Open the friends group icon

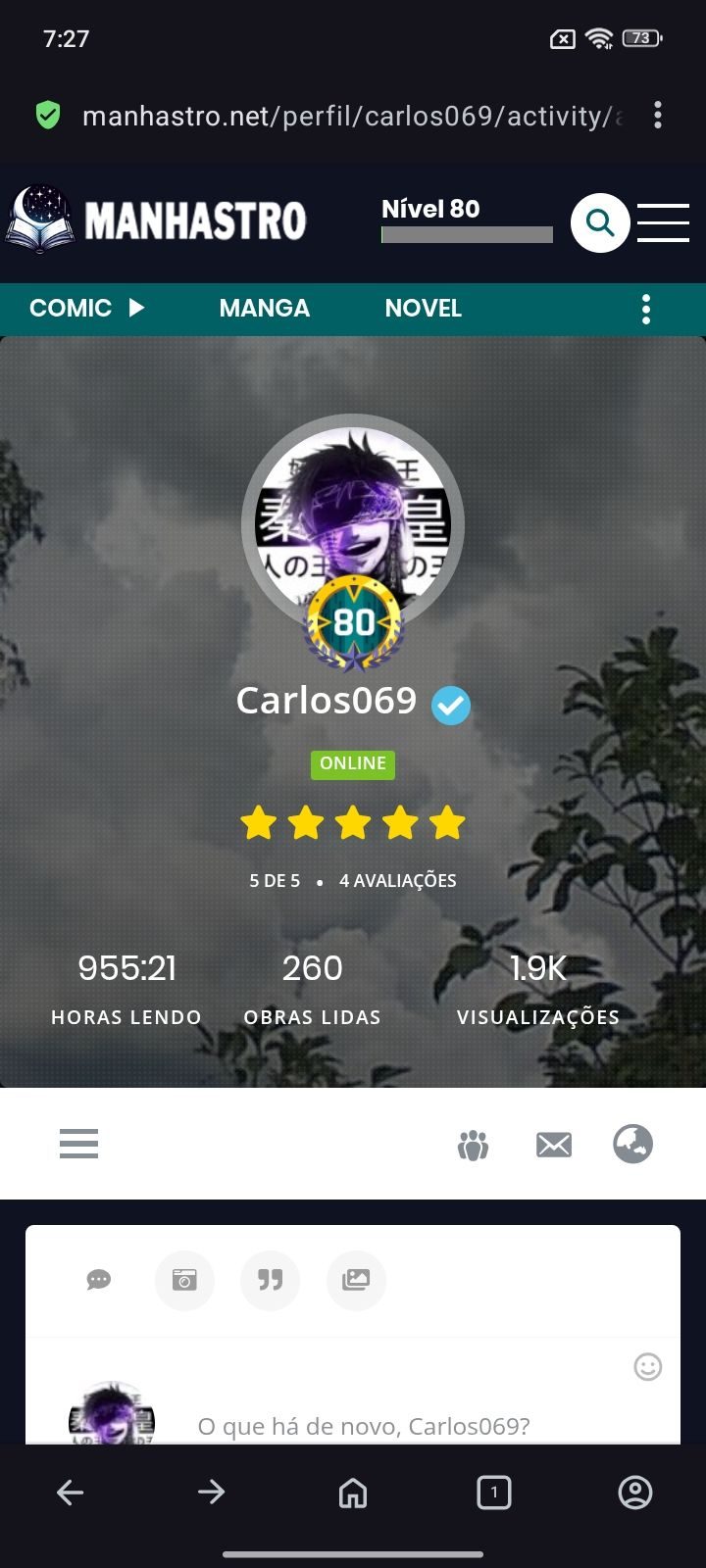coord(473,1145)
